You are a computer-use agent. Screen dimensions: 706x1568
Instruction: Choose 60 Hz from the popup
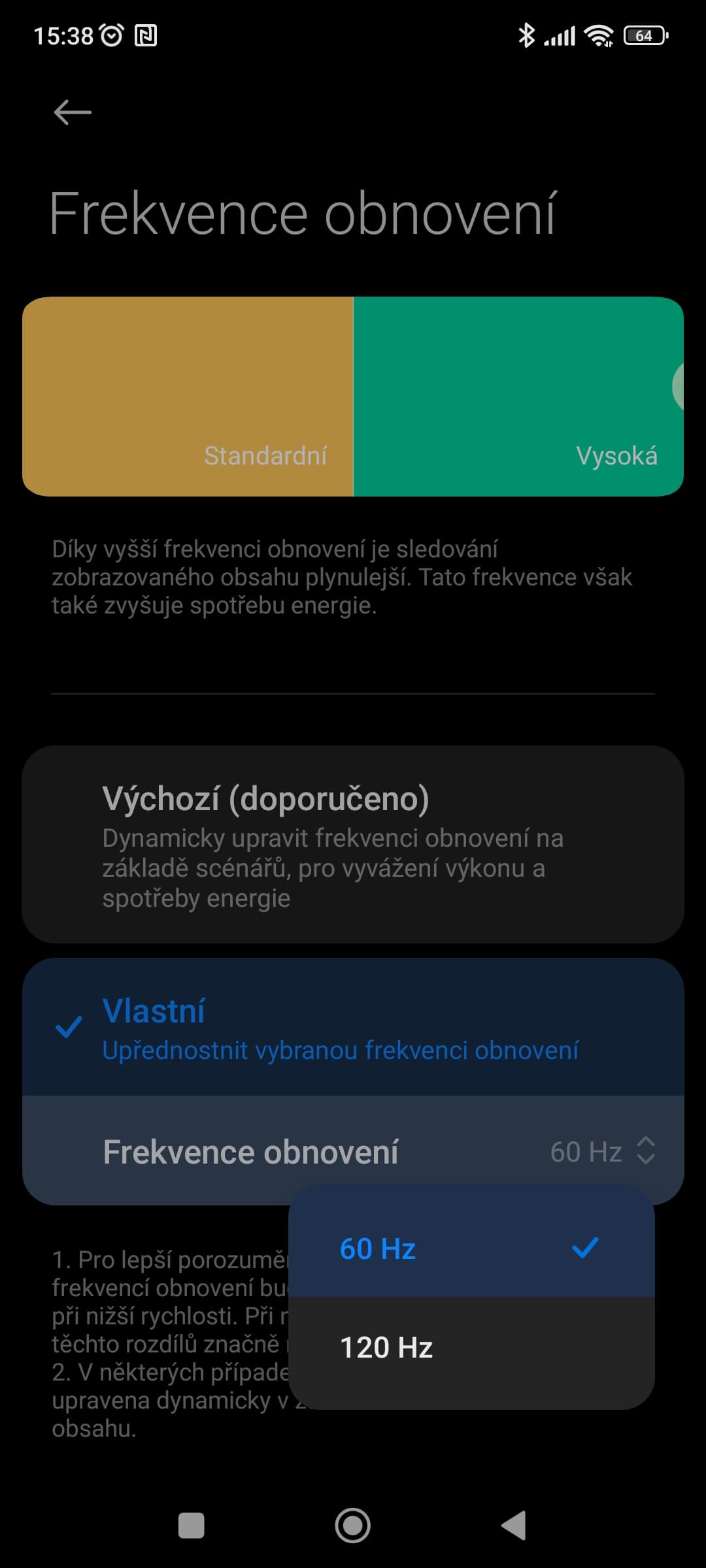[471, 1249]
